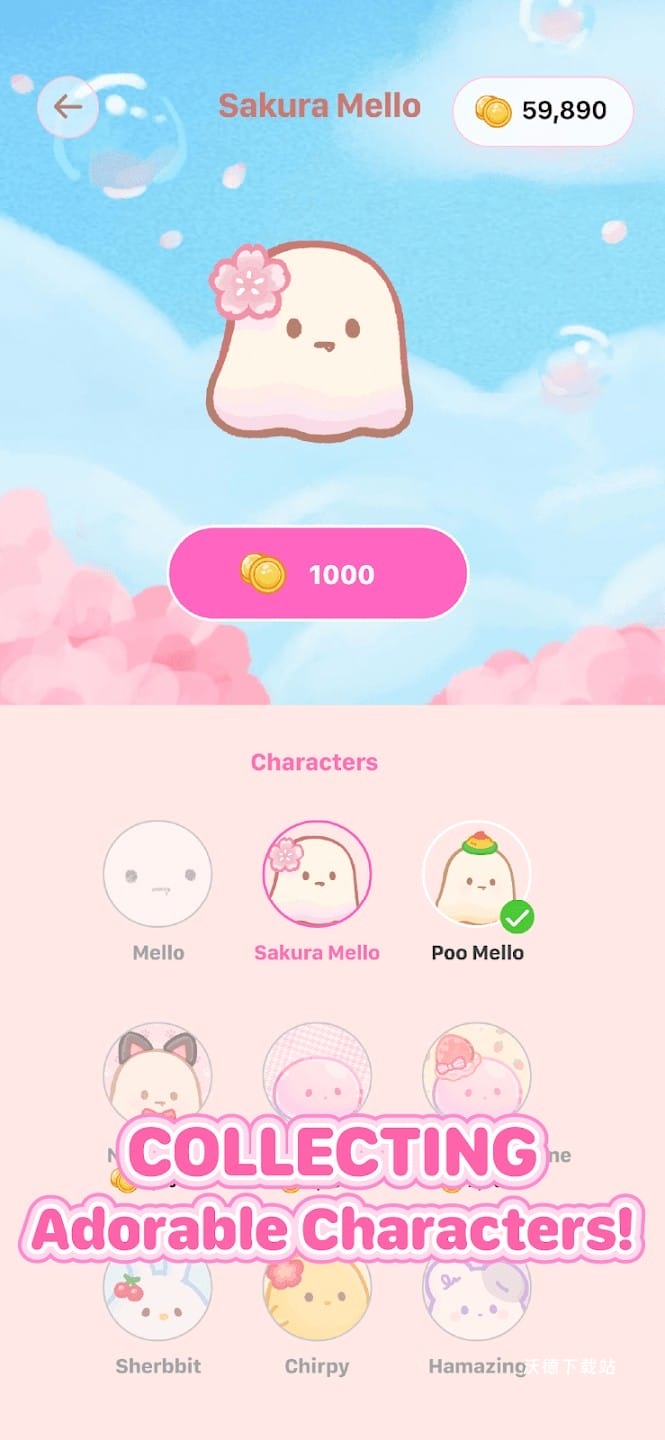Open the coin balance showing 59,890
Image resolution: width=665 pixels, height=1440 pixels.
(543, 111)
